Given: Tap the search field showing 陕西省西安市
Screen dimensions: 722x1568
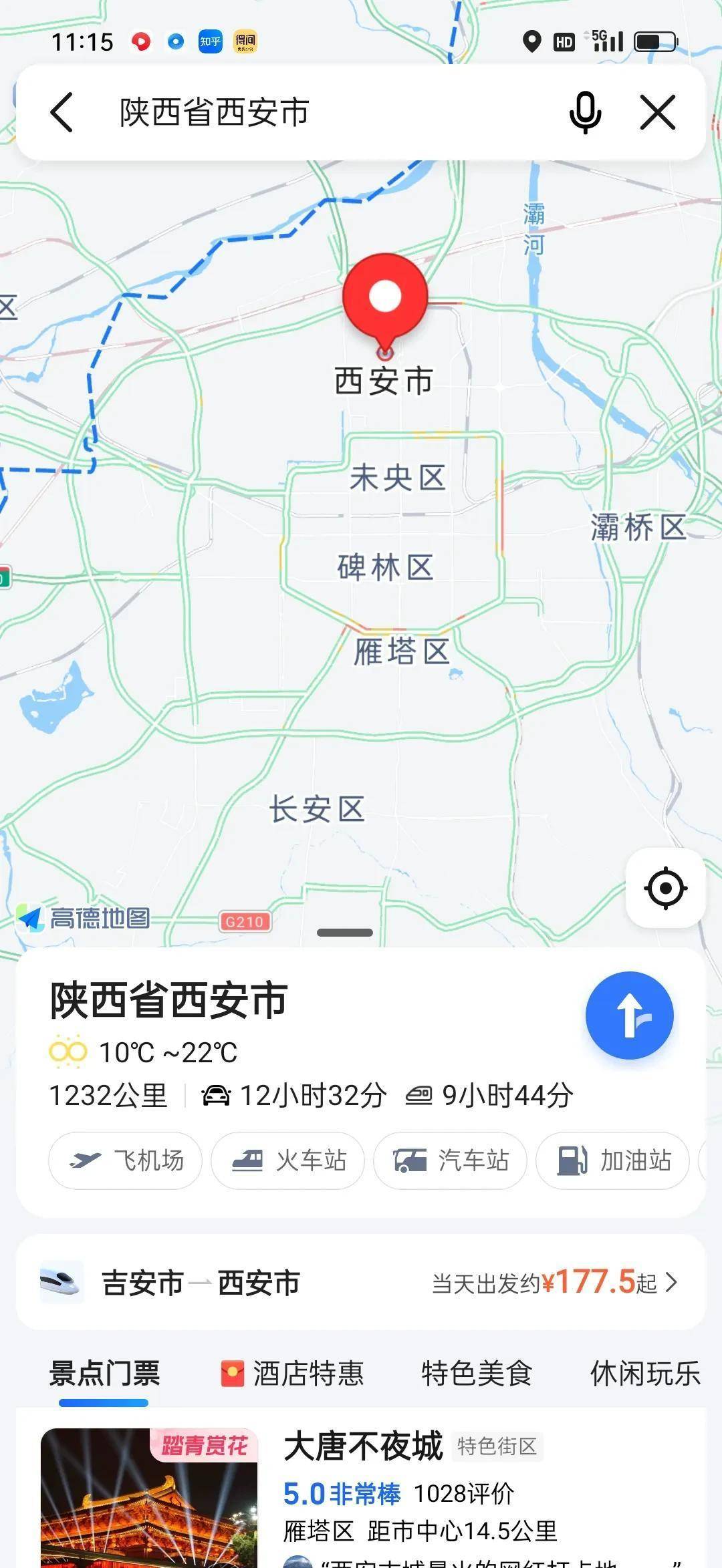Looking at the screenshot, I should coord(321,112).
